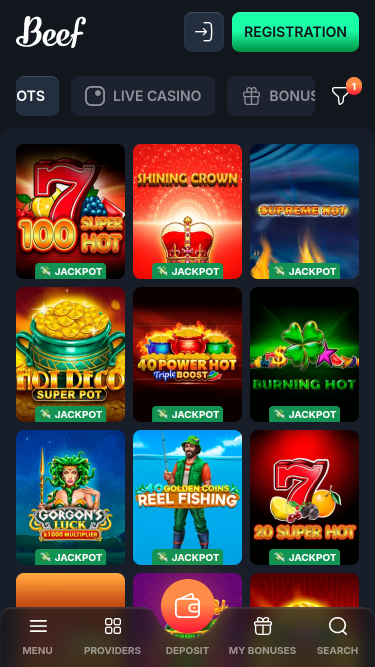Go to Providers in bottom bar

[x=112, y=636]
